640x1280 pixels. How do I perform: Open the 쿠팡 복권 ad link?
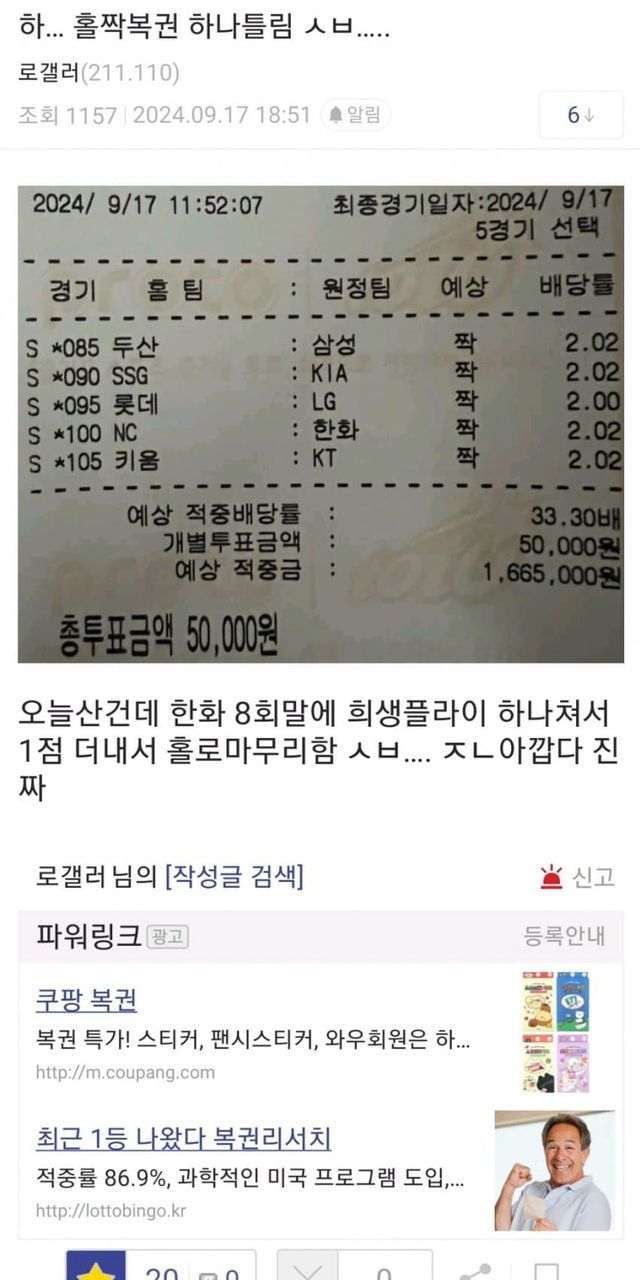86,999
